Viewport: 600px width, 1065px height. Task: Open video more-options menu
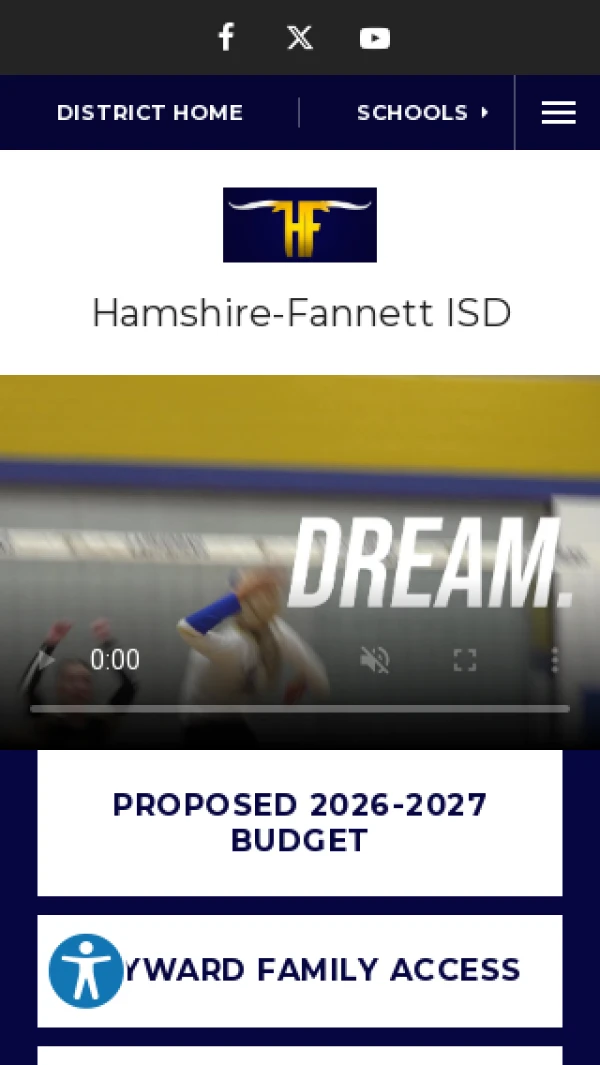coord(554,660)
